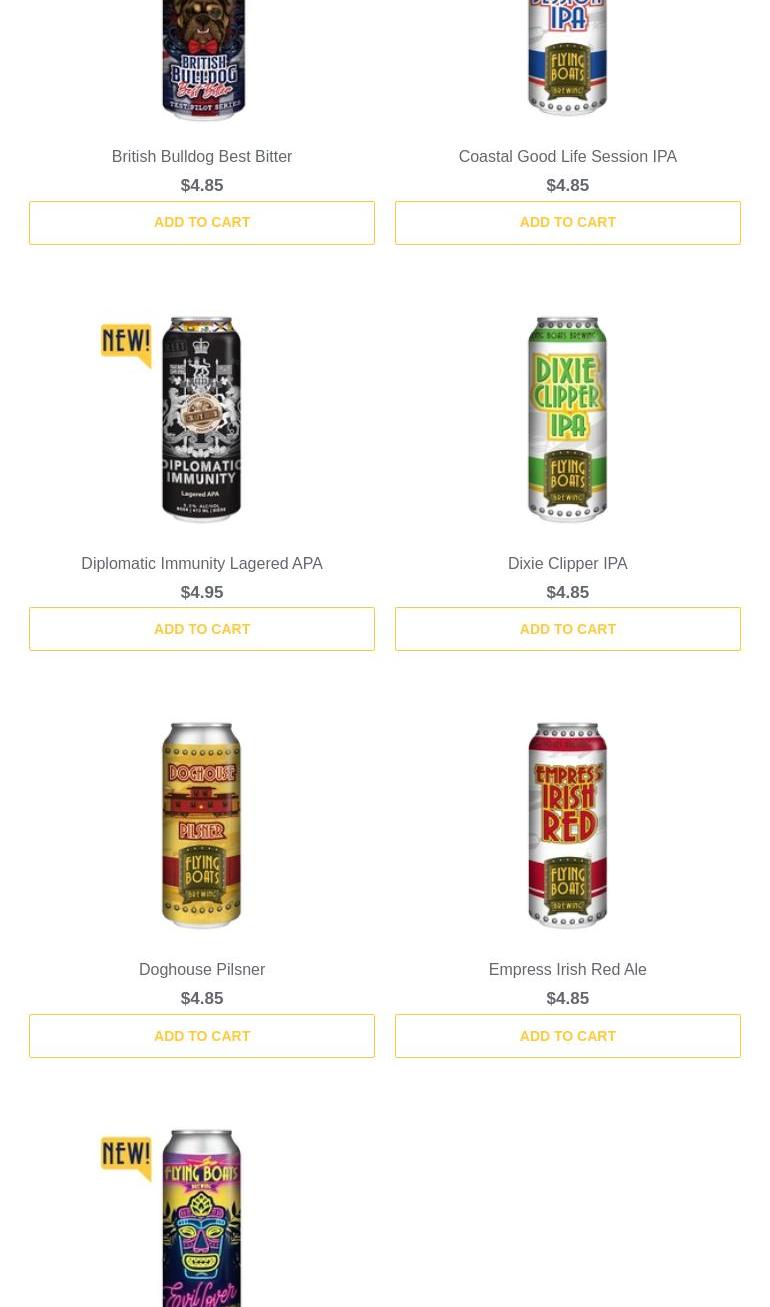Open the Doghouse Pilsner title link
The height and width of the screenshot is (1307, 770).
pos(202,970)
